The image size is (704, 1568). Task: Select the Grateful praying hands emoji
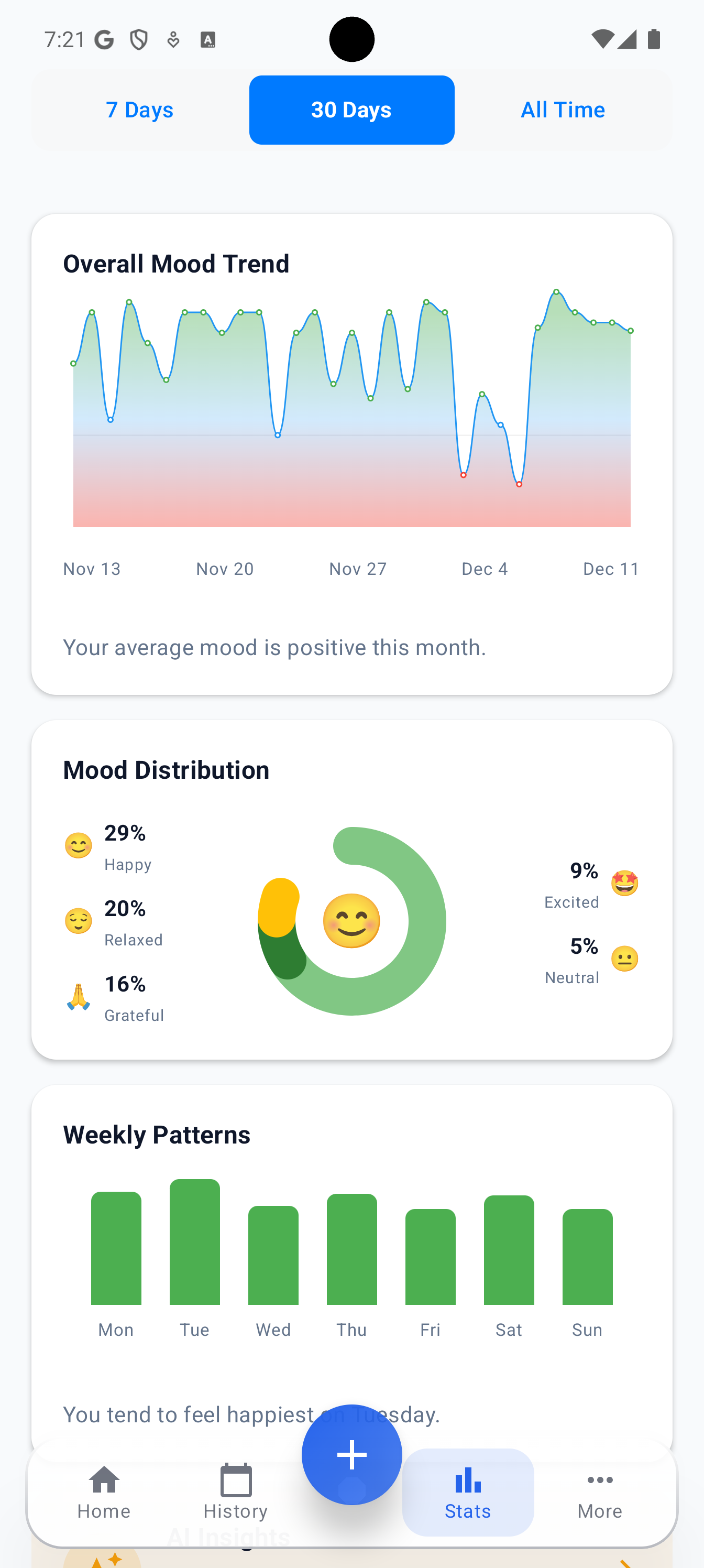point(78,996)
